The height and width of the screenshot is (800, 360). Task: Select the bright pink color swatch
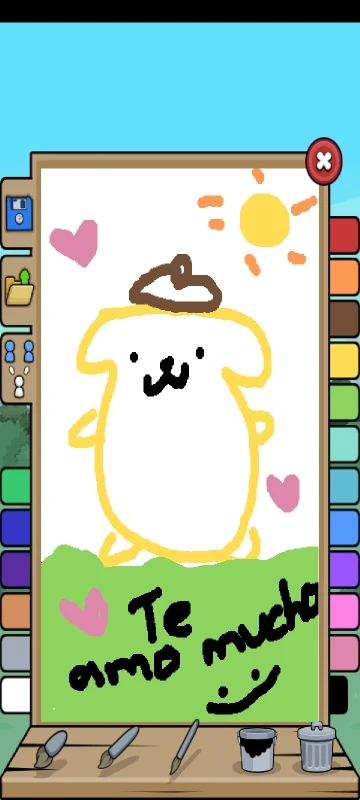(x=344, y=611)
